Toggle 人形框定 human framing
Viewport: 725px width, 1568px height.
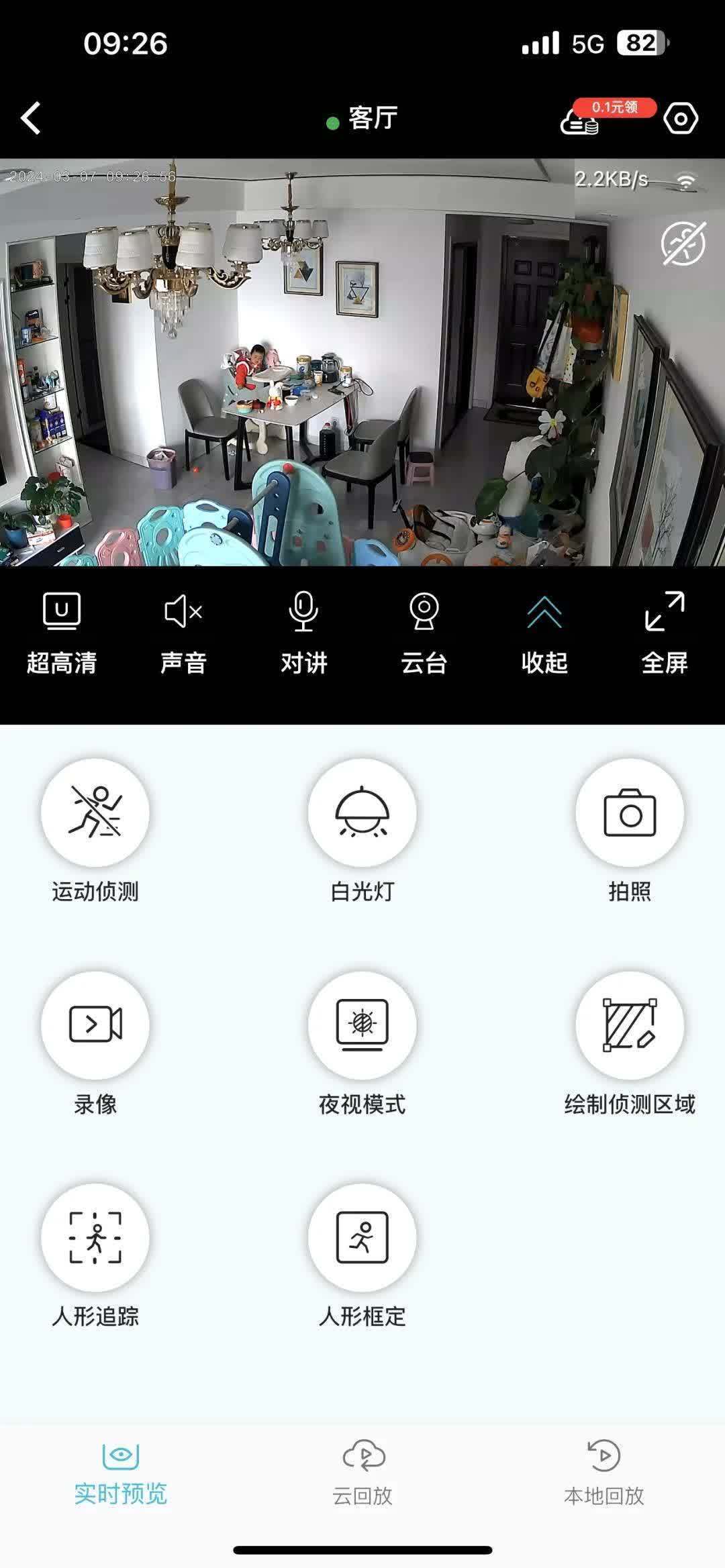362,1237
